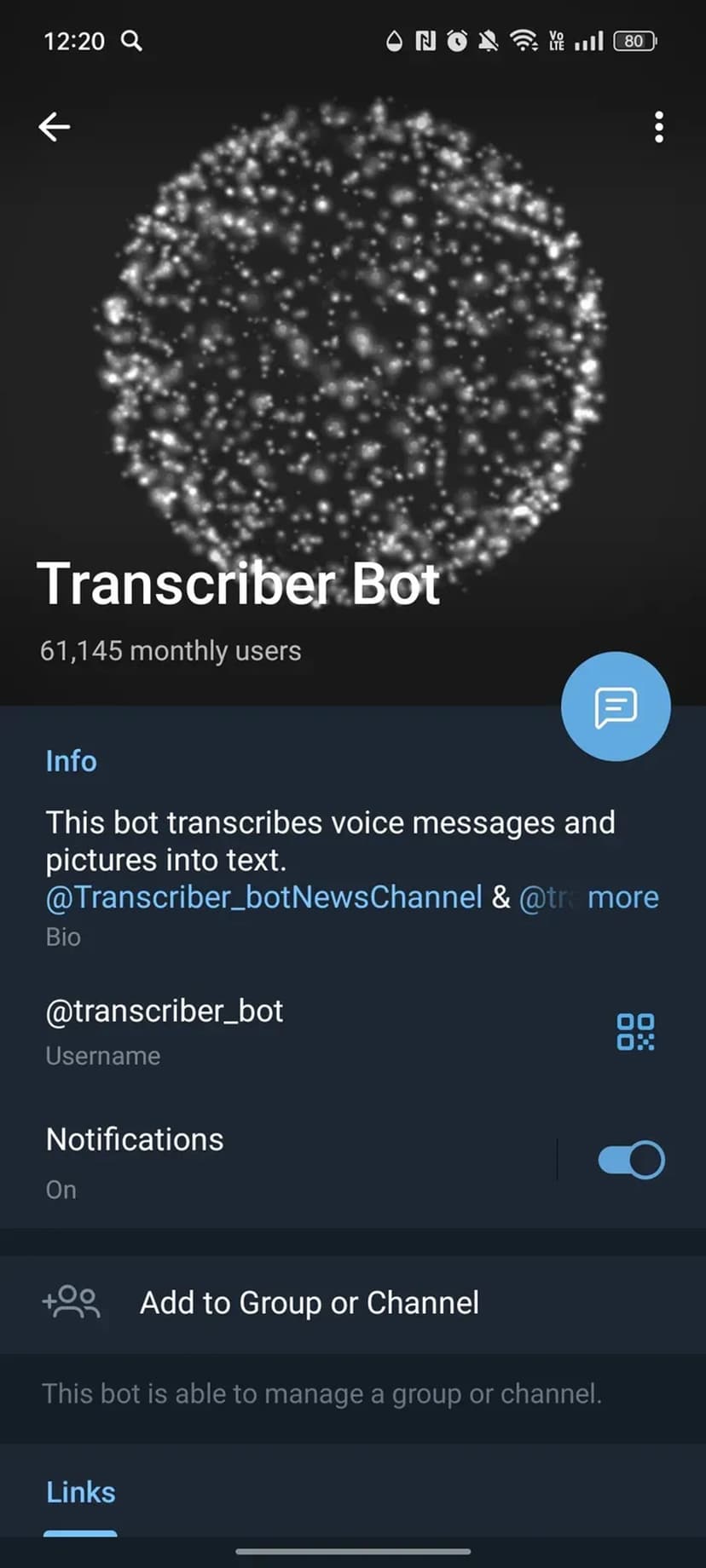Open the Notifications settings row

(256, 1160)
